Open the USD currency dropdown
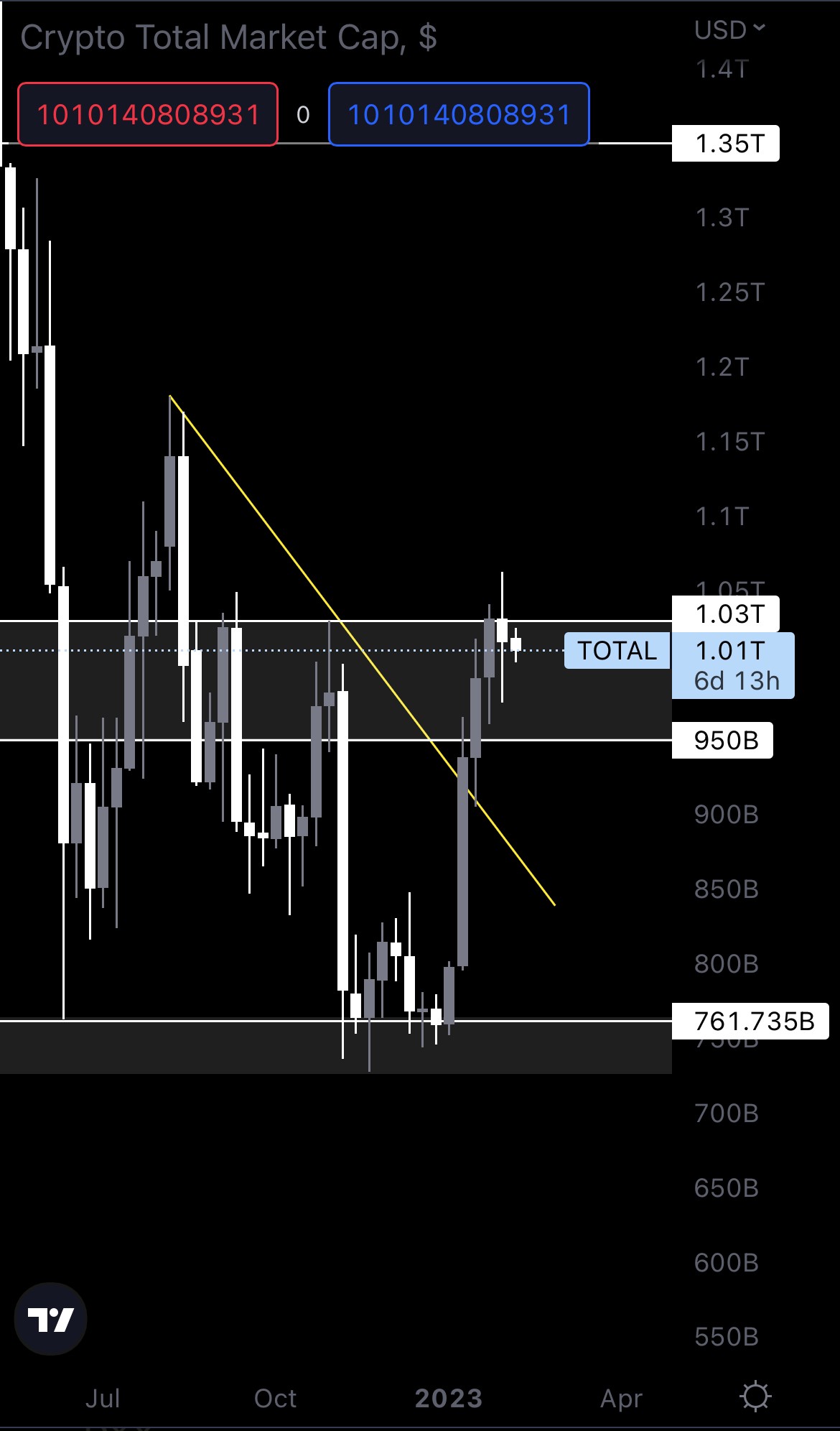The image size is (840, 1431). pos(729,30)
